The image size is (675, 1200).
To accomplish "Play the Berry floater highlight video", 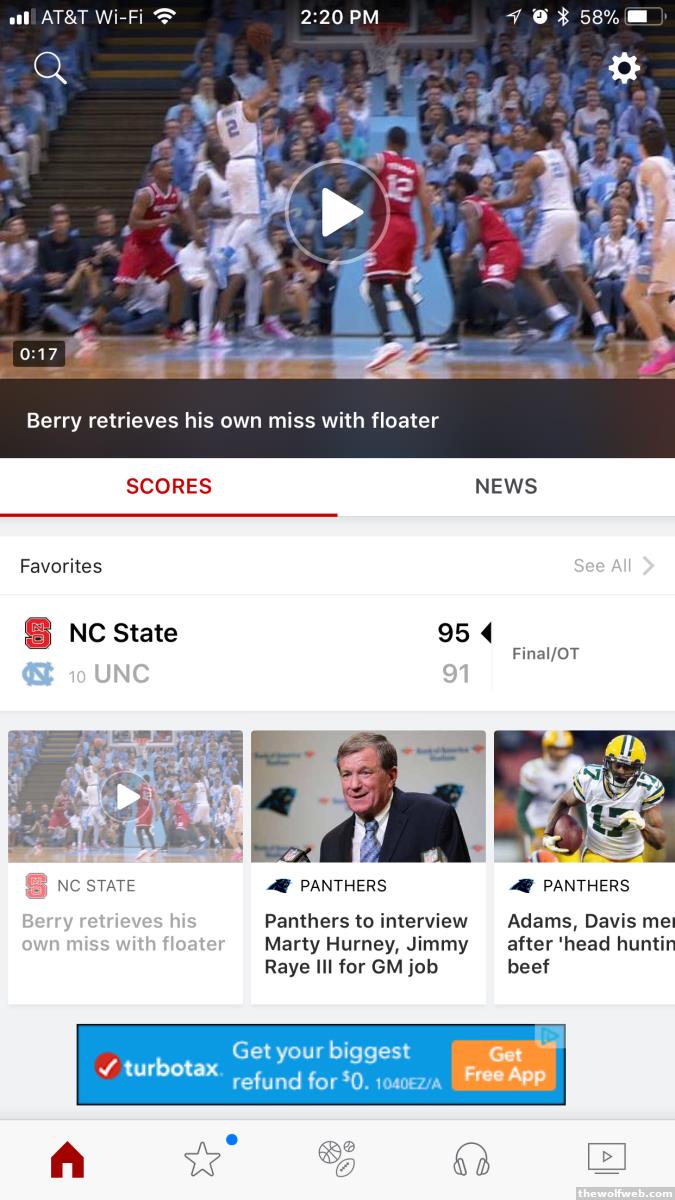I will [x=337, y=212].
